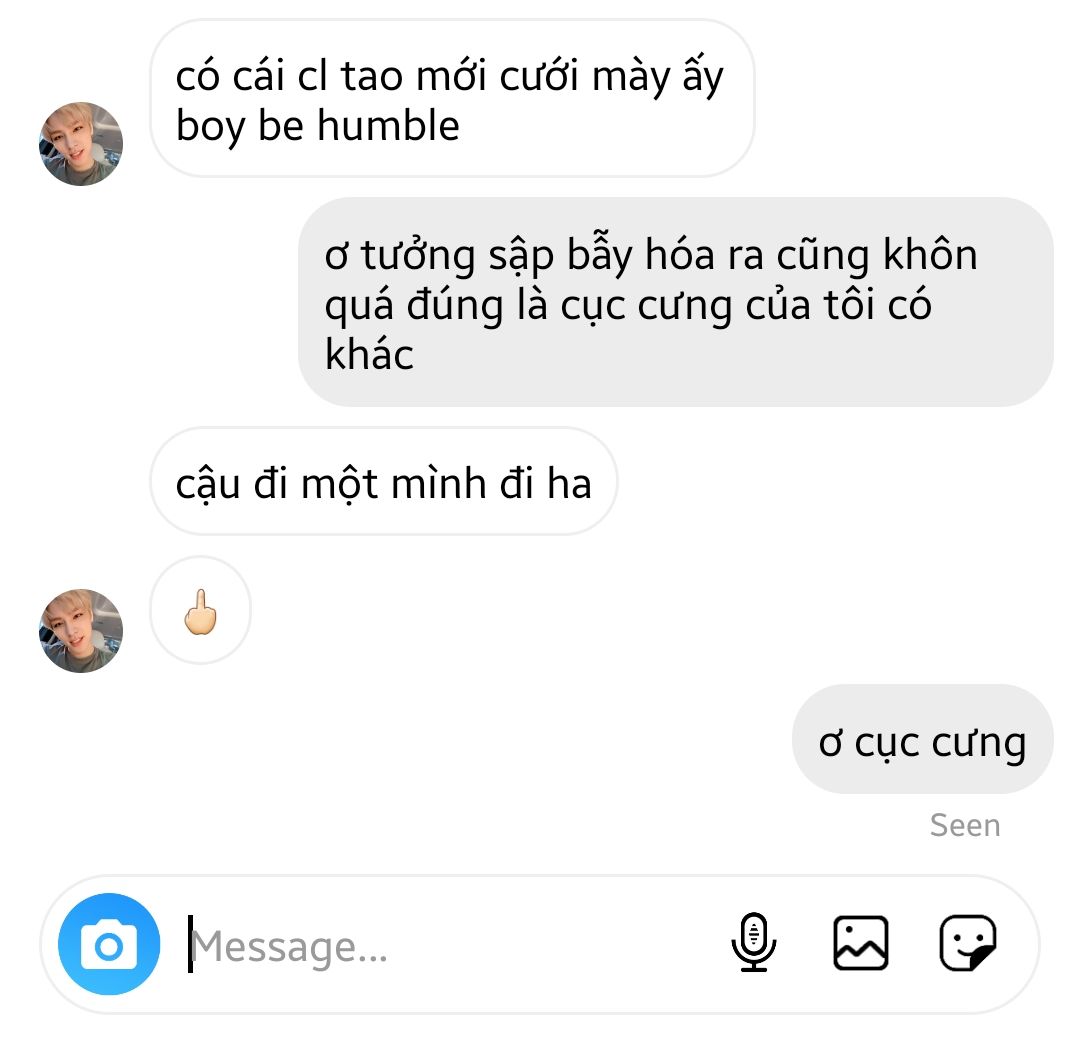
Task: Open the photo gallery picker
Action: coord(860,943)
